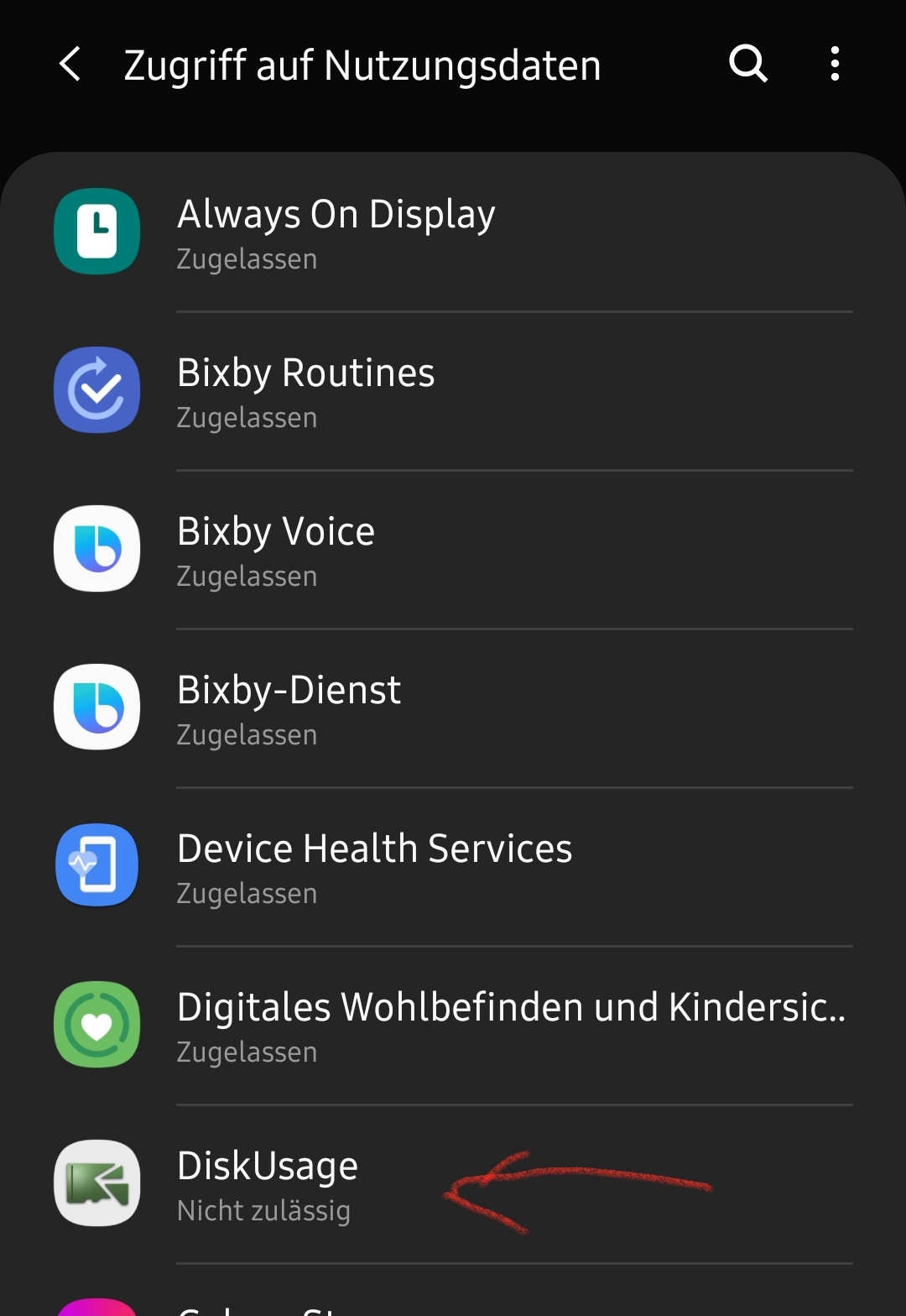Tap the Nicht zulässig label under DiskUsage
Image resolution: width=906 pixels, height=1316 pixels.
pos(263,1210)
